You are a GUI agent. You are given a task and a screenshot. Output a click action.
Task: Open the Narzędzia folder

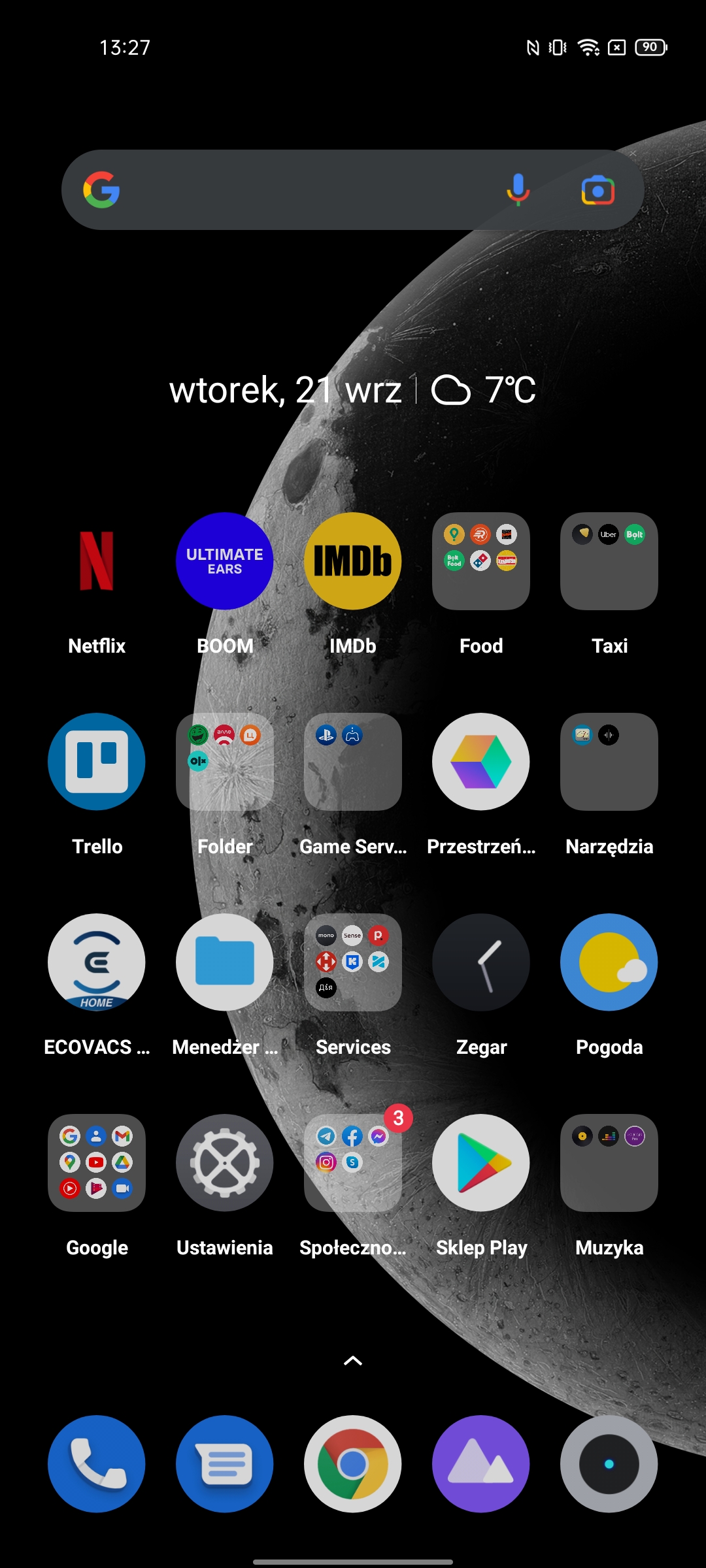pyautogui.click(x=609, y=762)
